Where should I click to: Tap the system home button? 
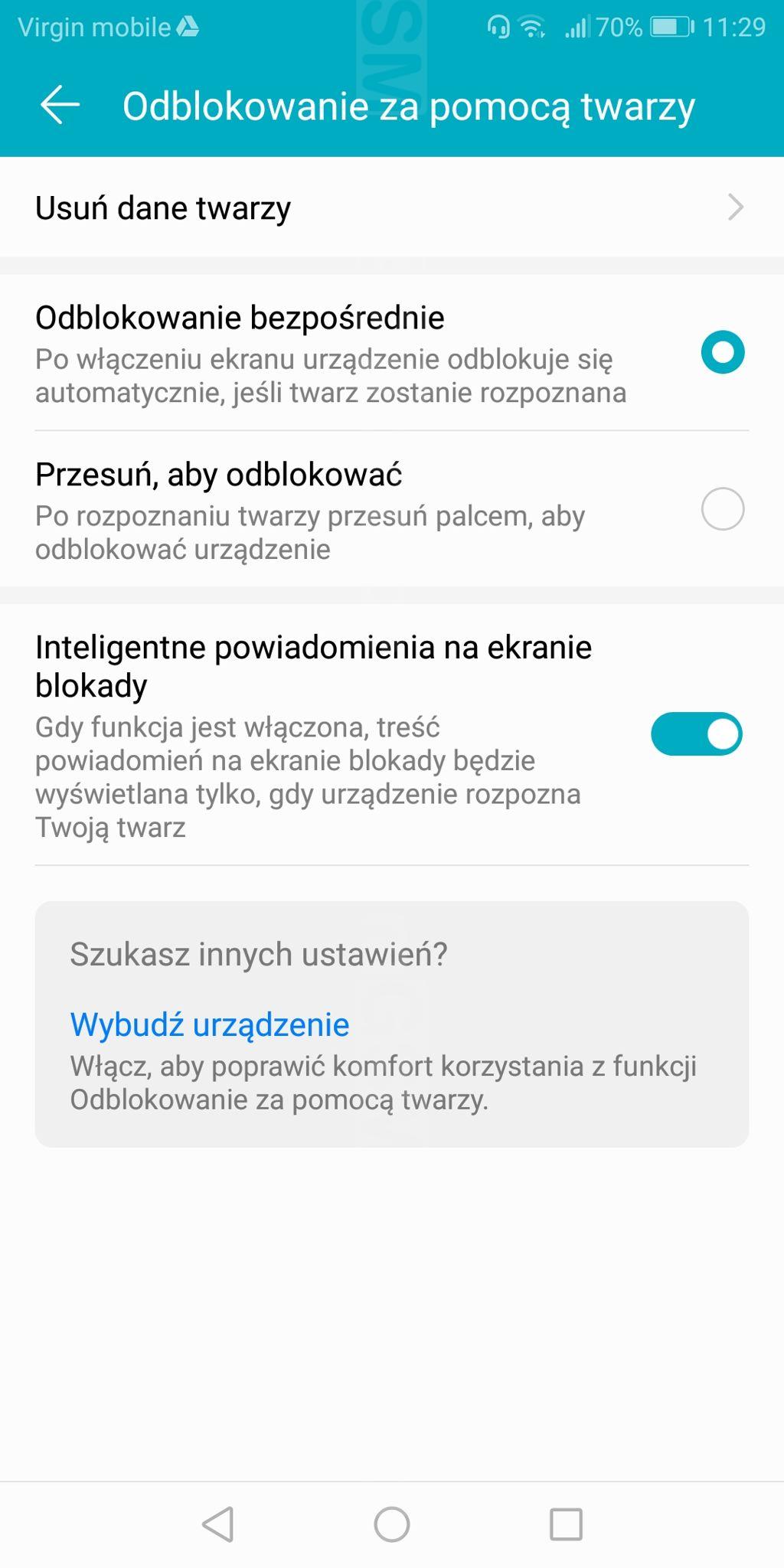coord(391,1524)
